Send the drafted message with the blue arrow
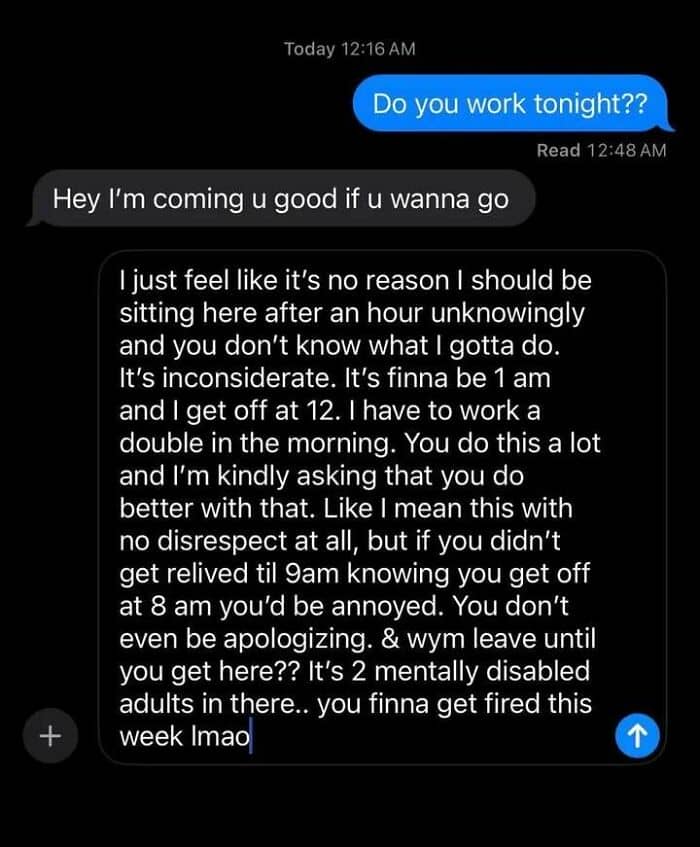 [x=637, y=736]
